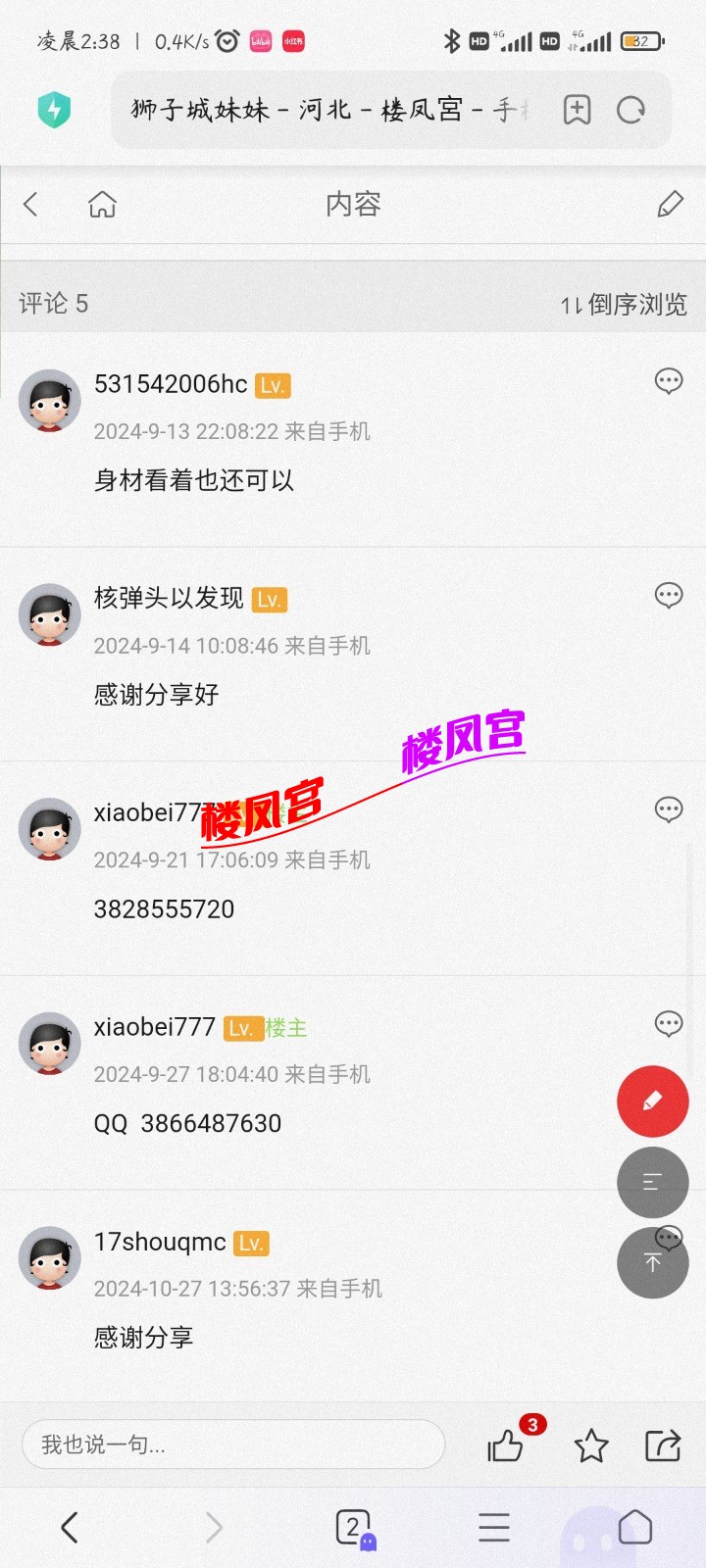Viewport: 706px width, 1568px height.
Task: Tap the floating 不 button
Action: tap(652, 1263)
